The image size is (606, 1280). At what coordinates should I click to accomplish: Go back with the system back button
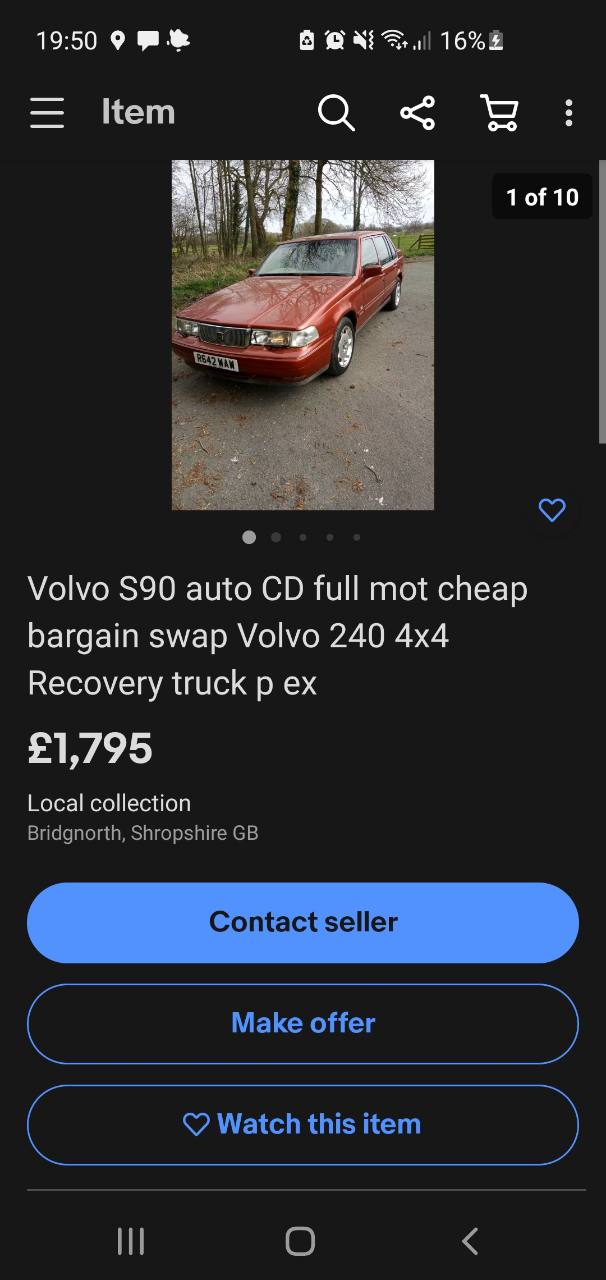pyautogui.click(x=470, y=1241)
